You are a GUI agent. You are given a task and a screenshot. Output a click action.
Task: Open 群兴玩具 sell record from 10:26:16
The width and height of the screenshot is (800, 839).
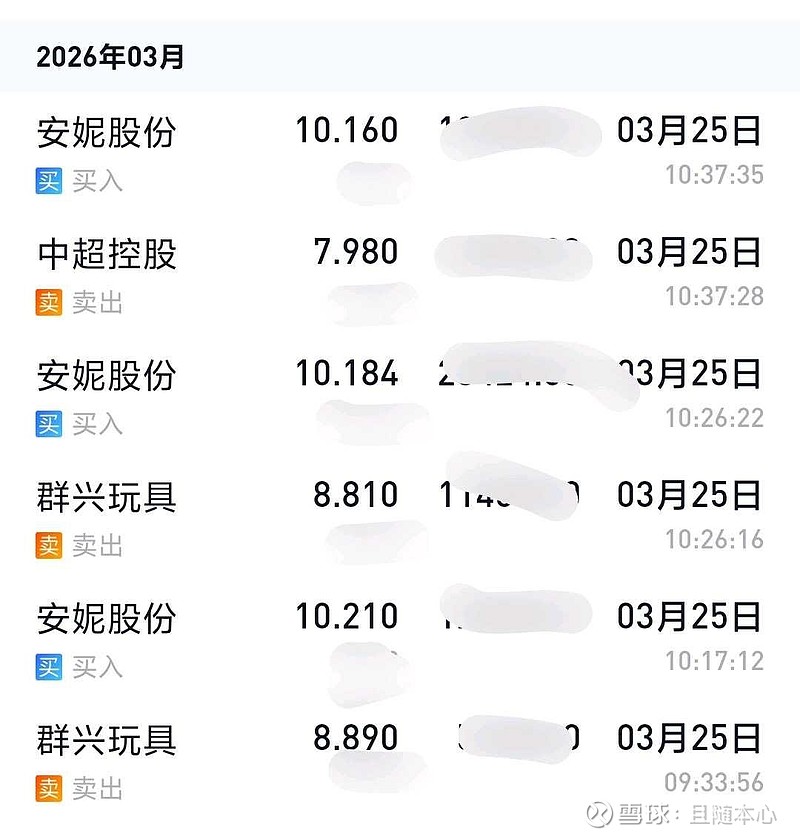(400, 518)
